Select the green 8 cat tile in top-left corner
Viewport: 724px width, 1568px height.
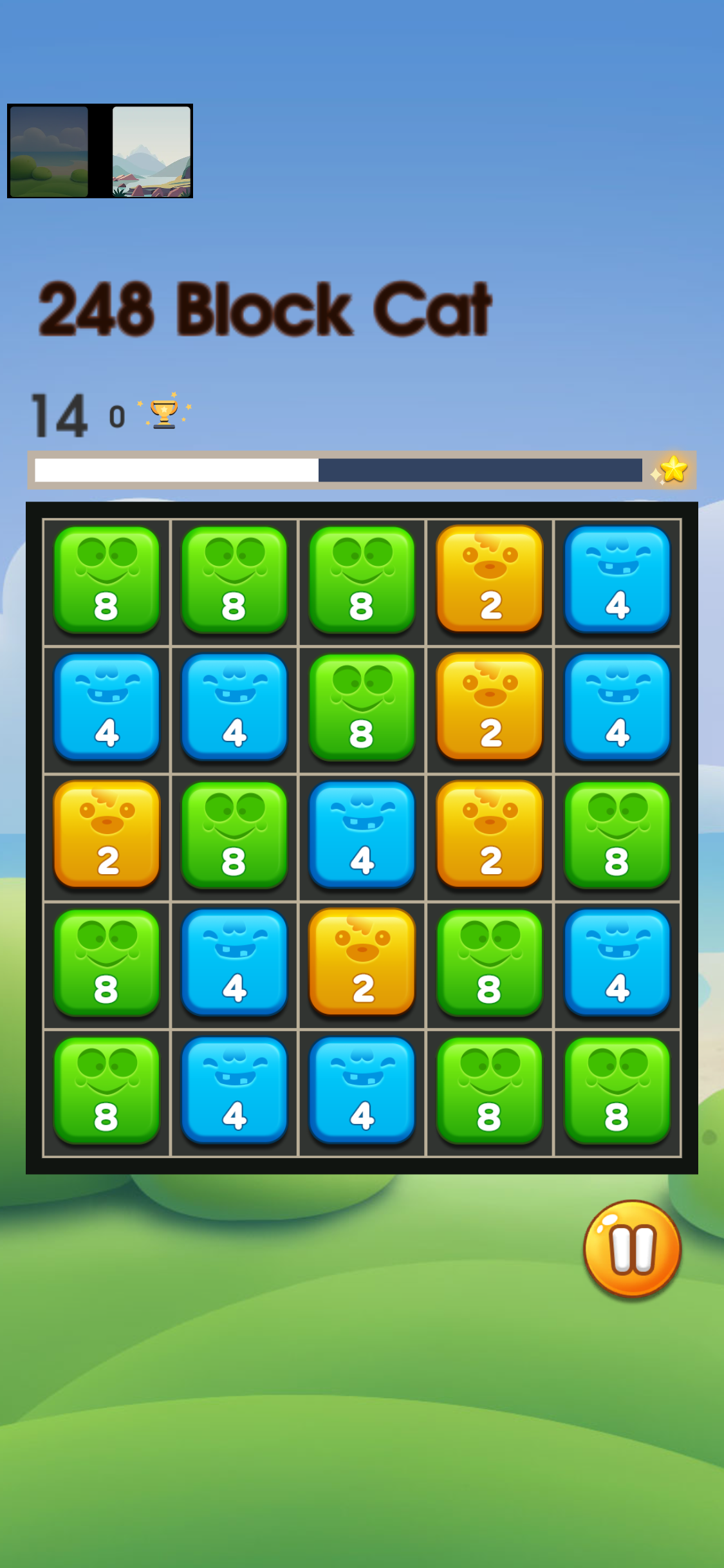pyautogui.click(x=107, y=579)
